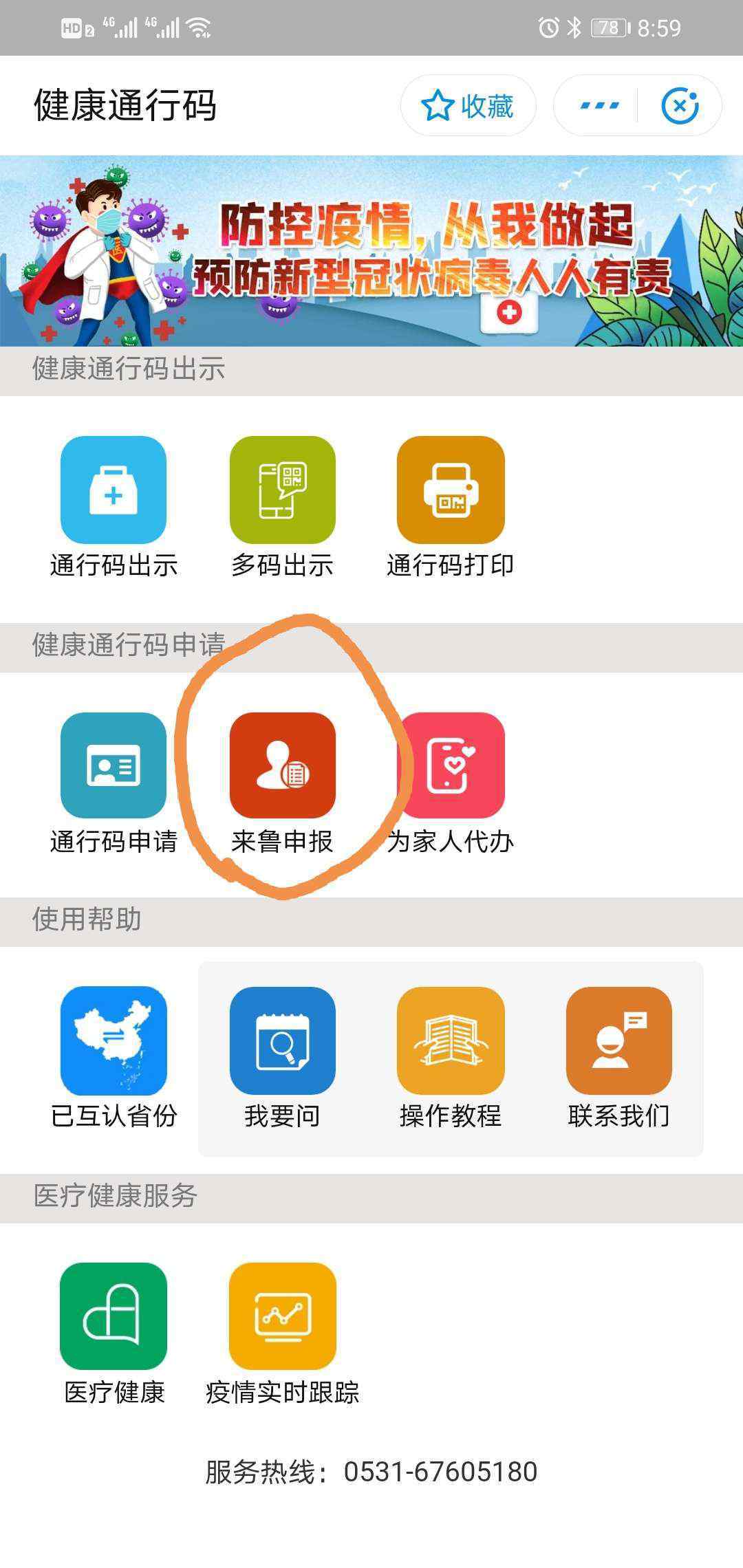The image size is (743, 1568).
Task: Open the three-dot more options menu
Action: 599,106
